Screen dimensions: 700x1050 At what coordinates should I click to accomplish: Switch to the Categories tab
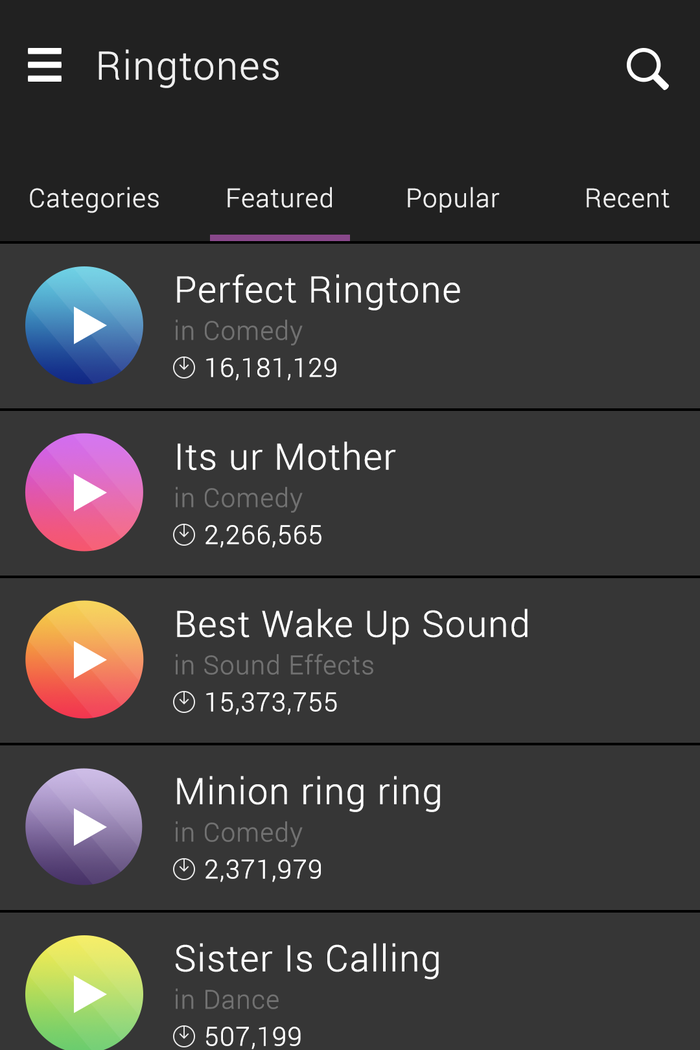tap(94, 198)
